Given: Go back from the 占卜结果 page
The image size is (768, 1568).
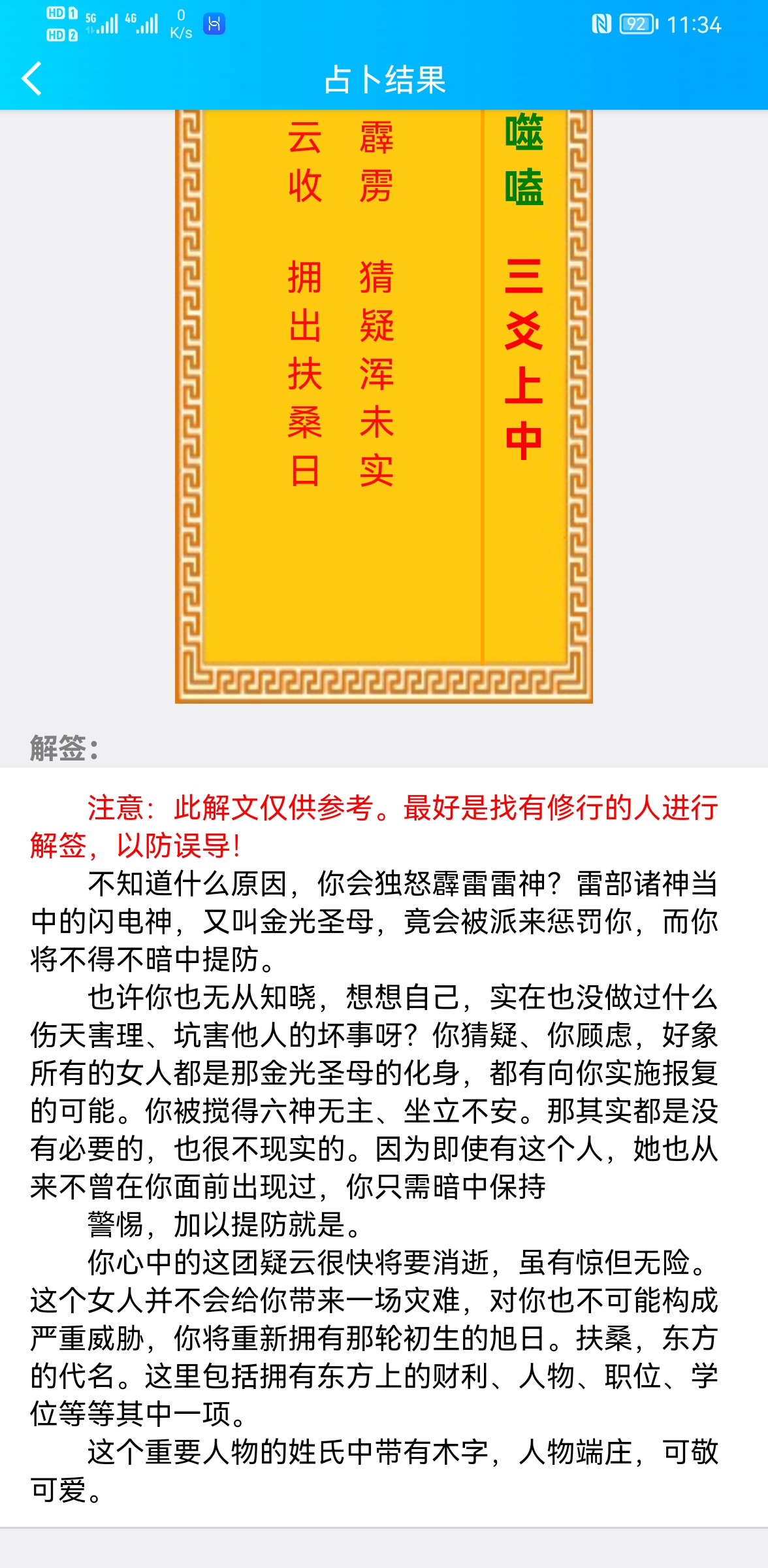Looking at the screenshot, I should (32, 79).
